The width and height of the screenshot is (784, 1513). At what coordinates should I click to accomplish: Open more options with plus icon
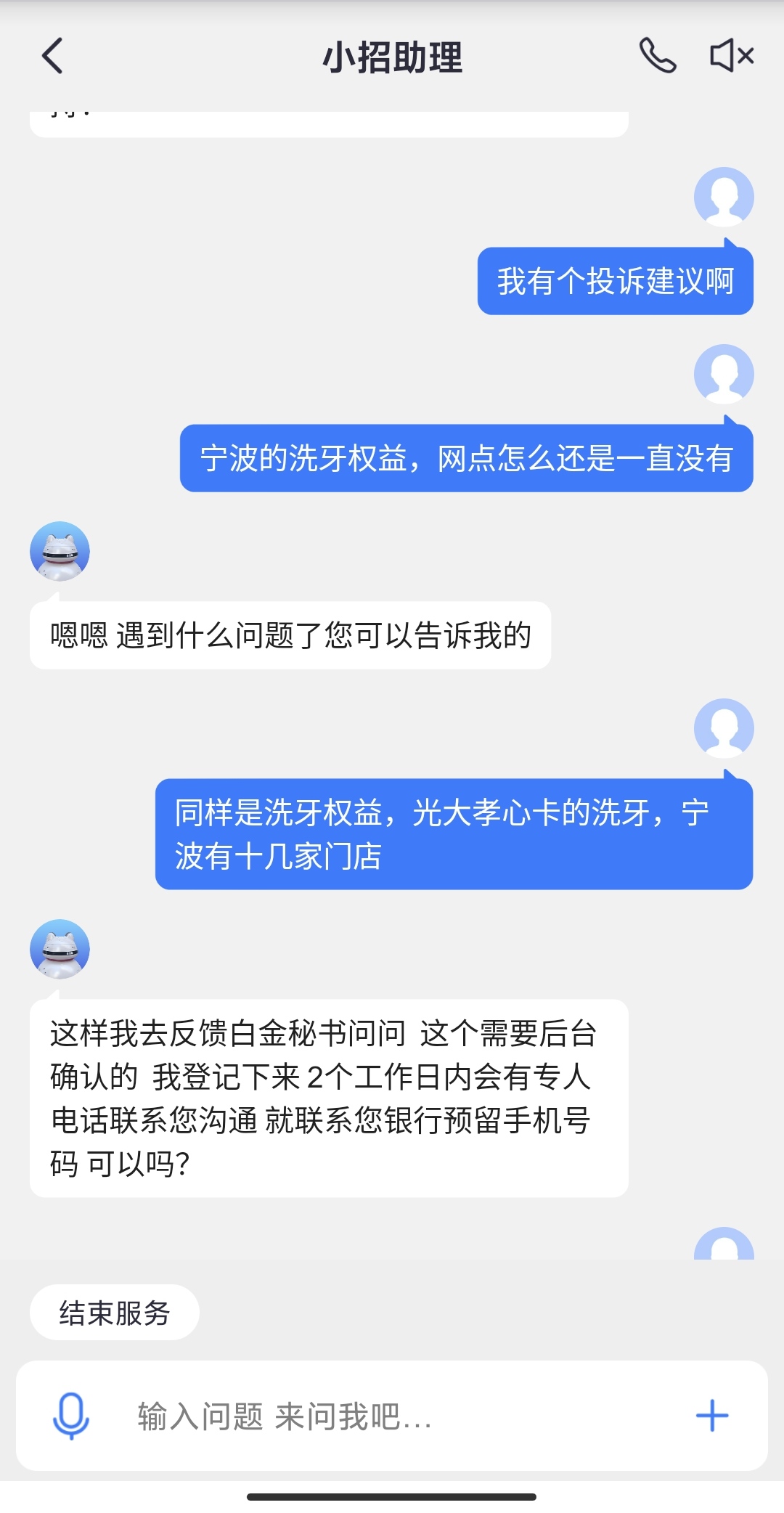712,1416
